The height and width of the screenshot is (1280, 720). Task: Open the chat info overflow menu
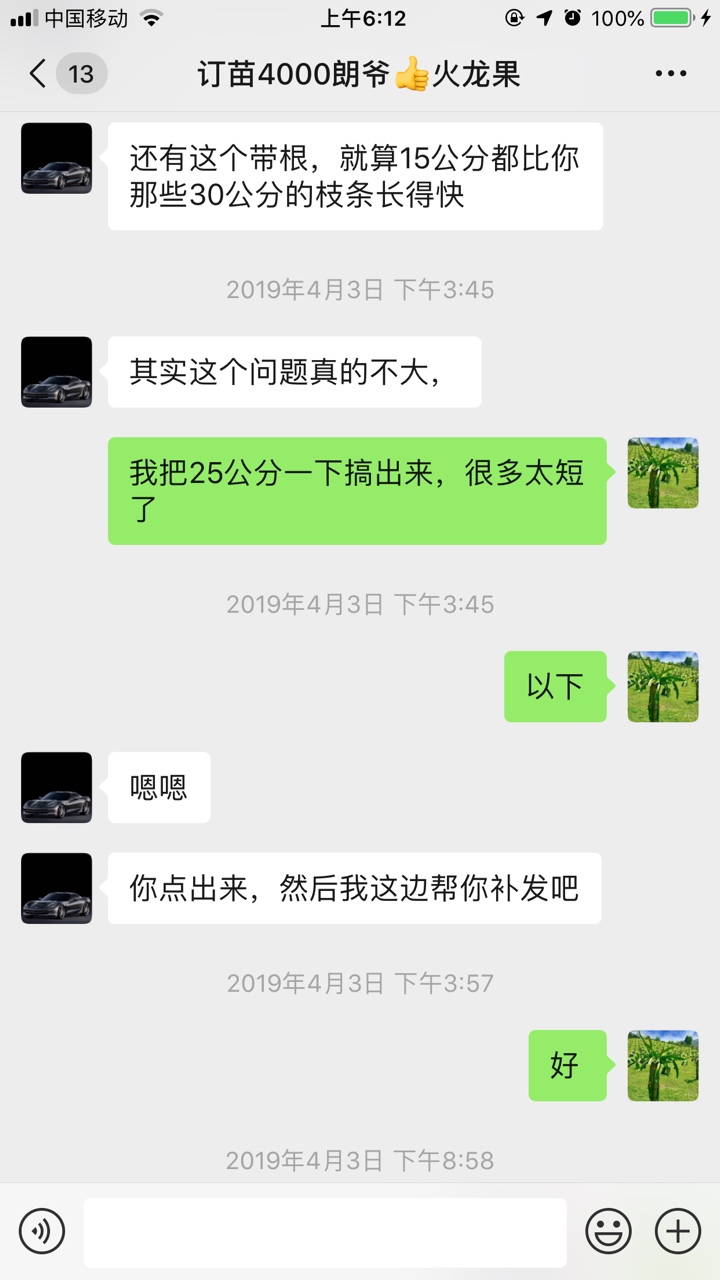670,74
